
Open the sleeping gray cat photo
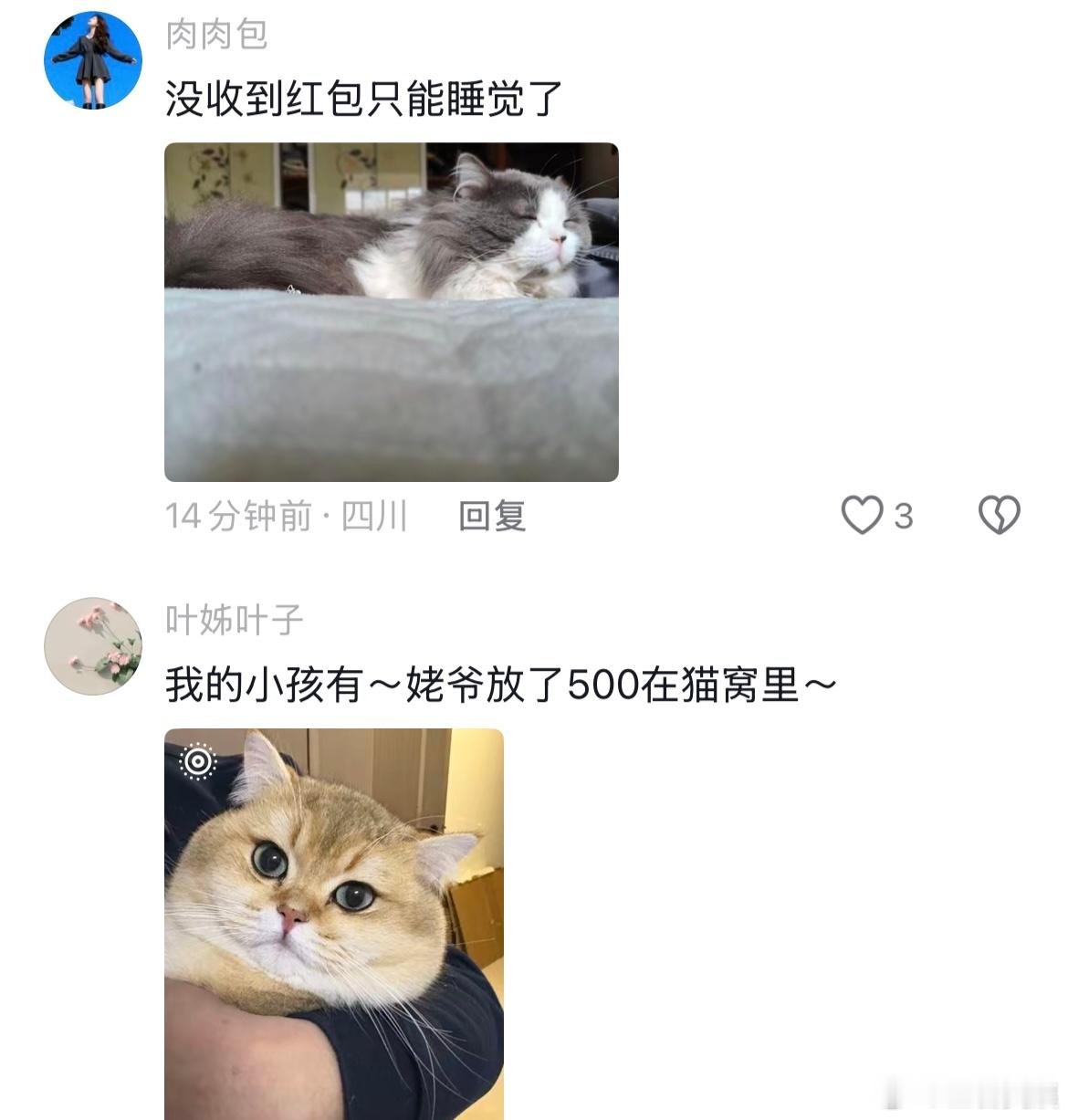[393, 310]
